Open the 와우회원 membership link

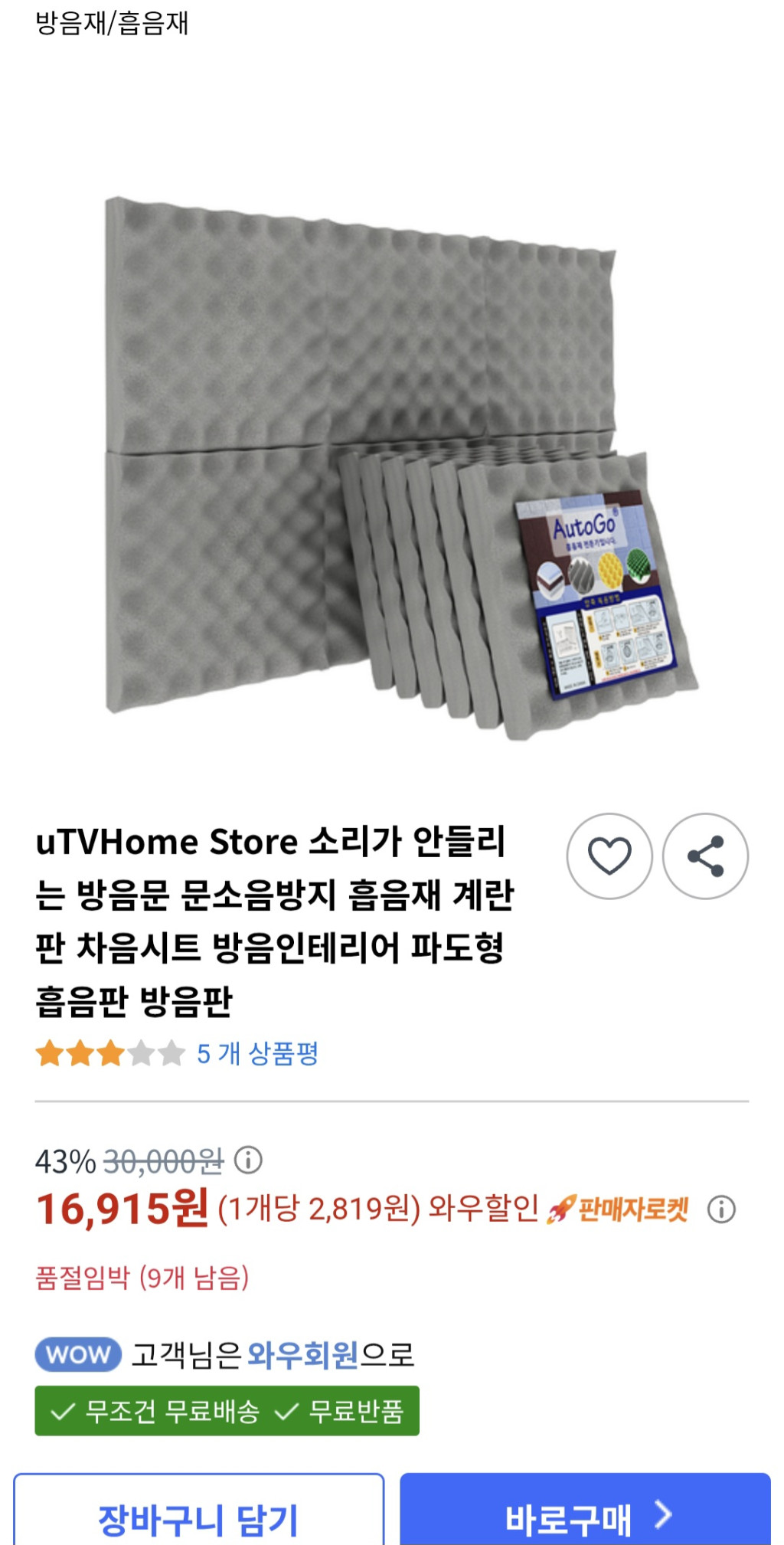[x=302, y=1355]
